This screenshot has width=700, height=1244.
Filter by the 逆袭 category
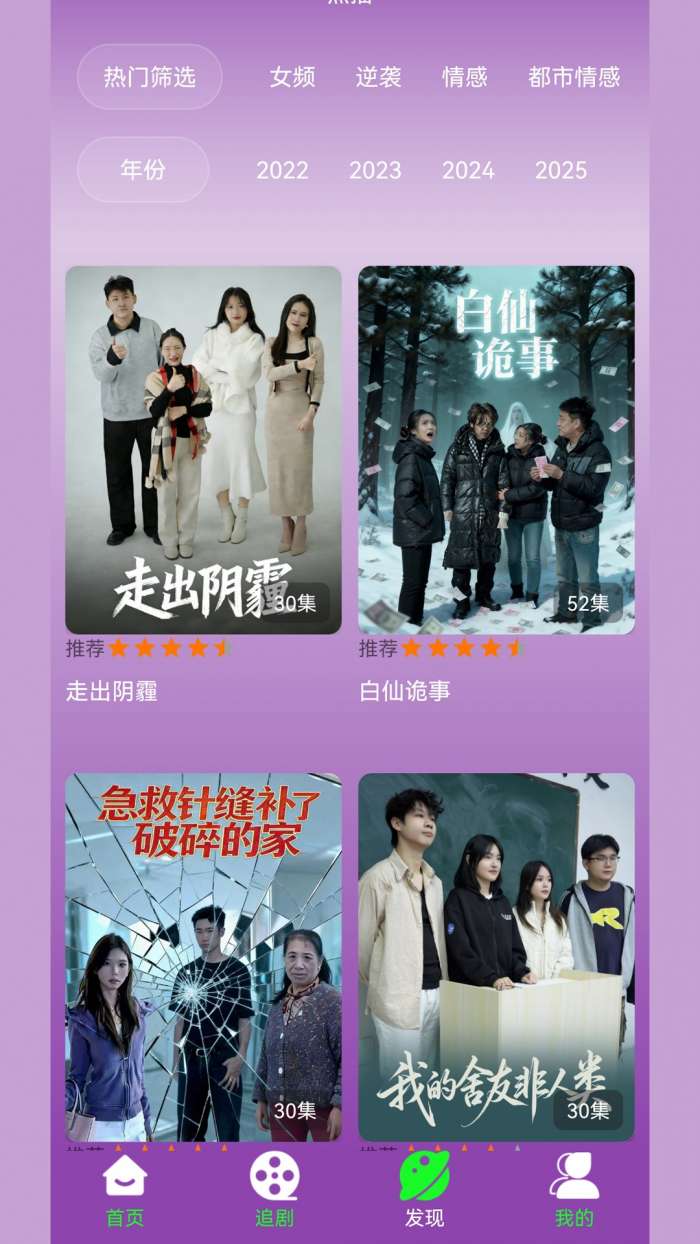click(379, 77)
